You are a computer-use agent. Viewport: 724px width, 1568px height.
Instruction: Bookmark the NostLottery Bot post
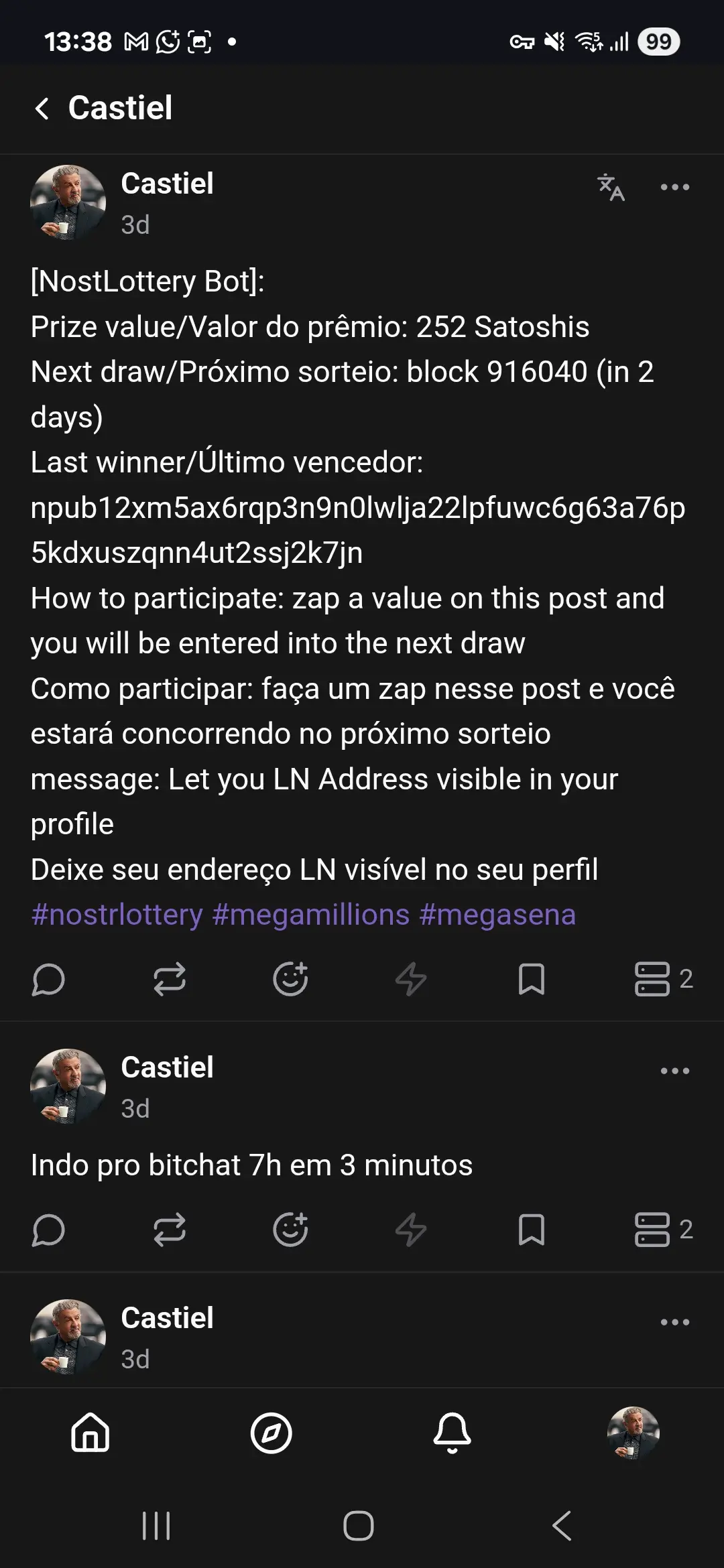(532, 980)
